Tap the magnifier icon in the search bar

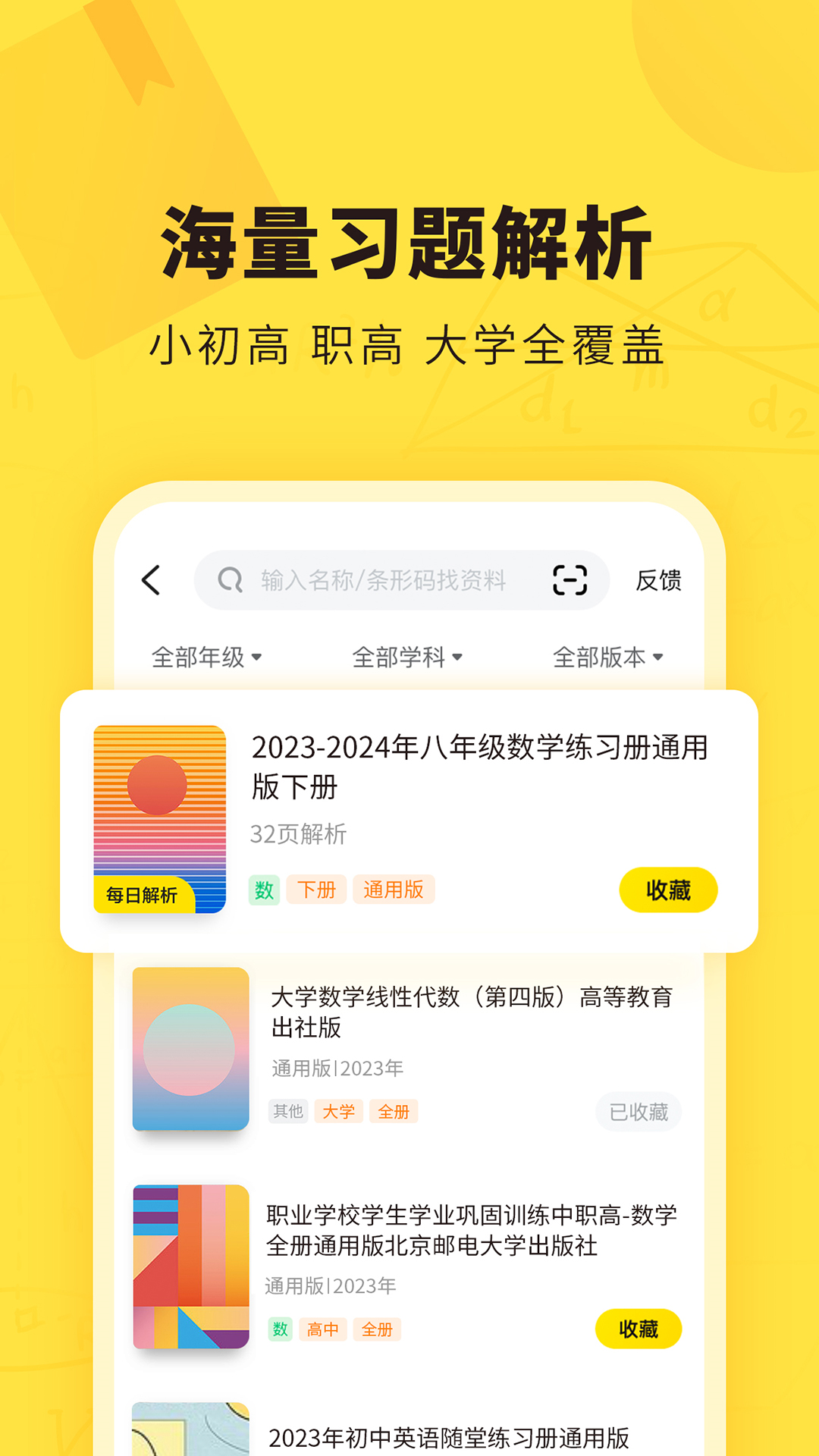[x=229, y=579]
